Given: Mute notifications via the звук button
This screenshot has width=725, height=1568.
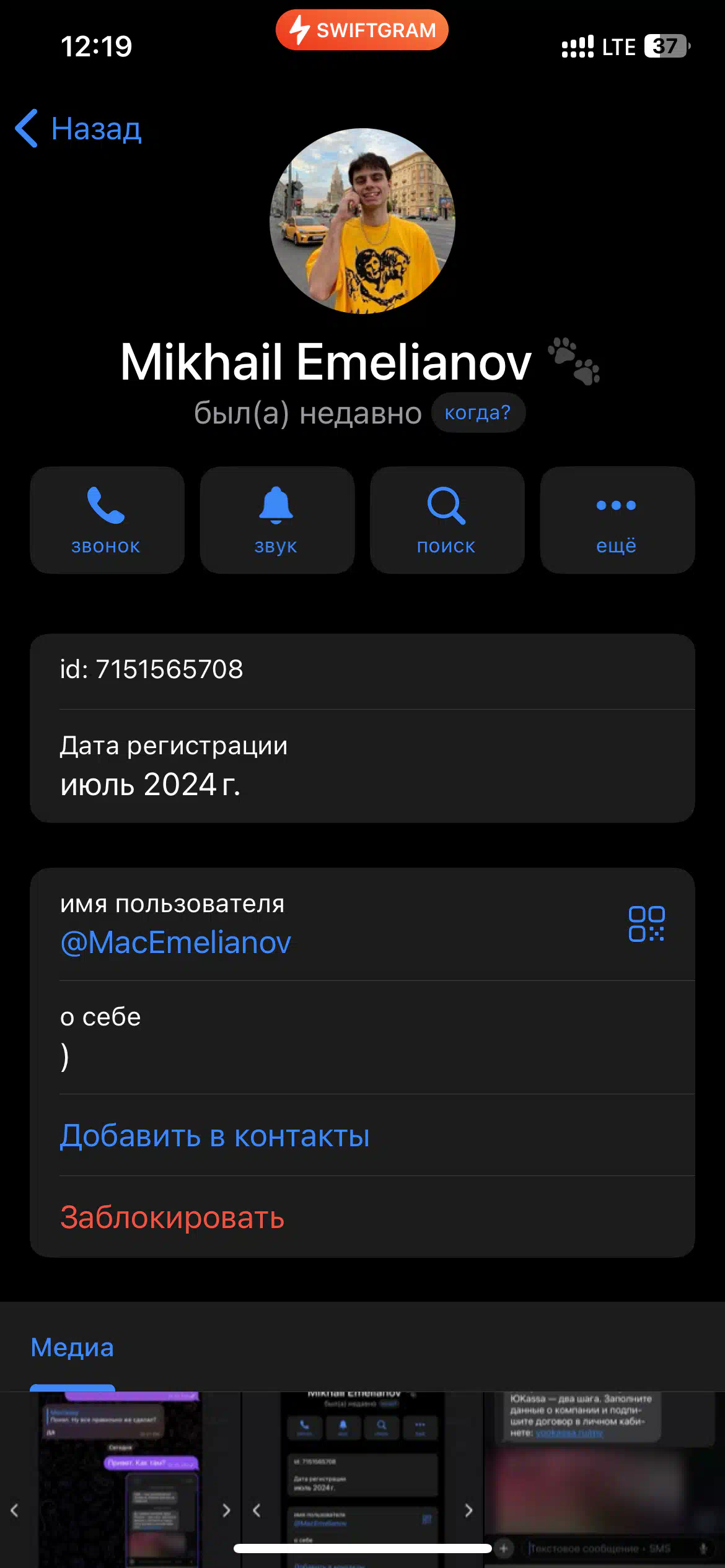Looking at the screenshot, I should click(277, 520).
